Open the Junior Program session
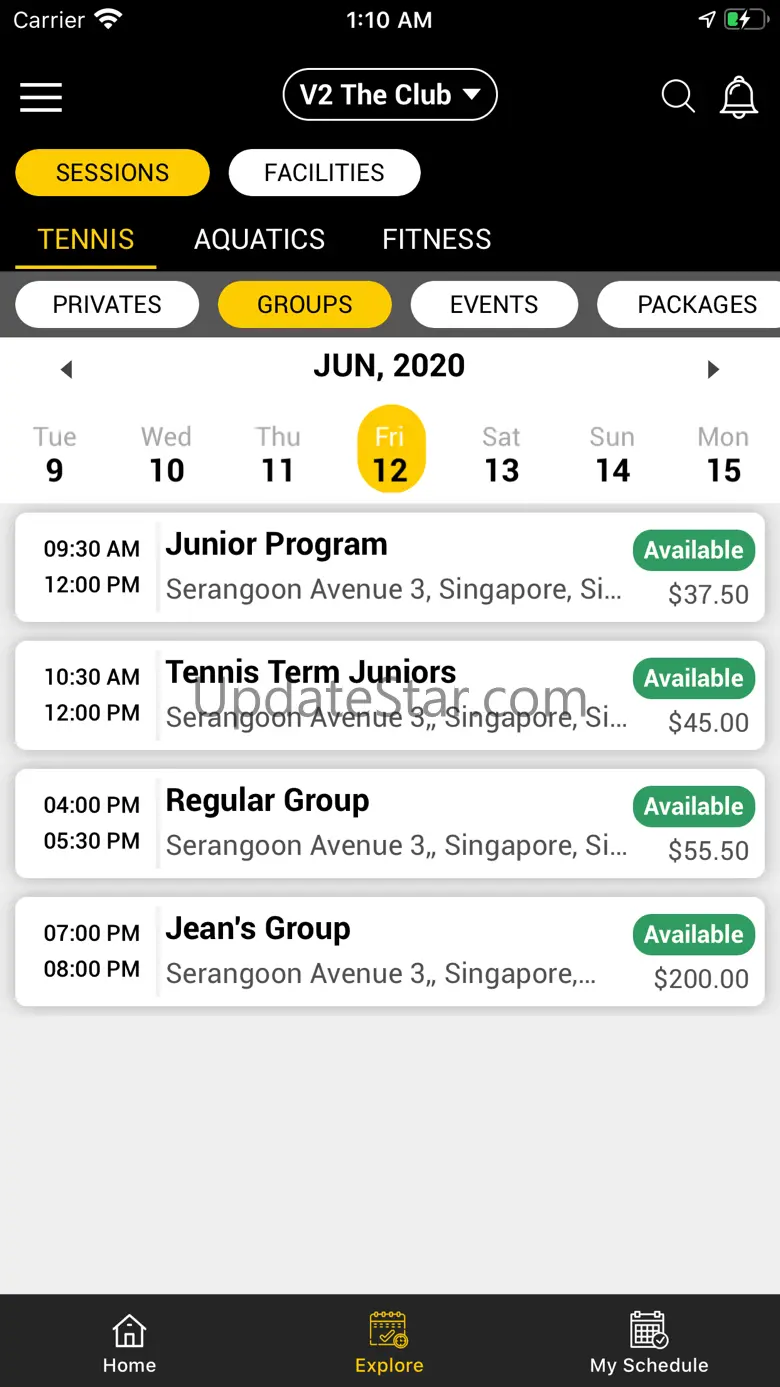Viewport: 780px width, 1387px height. [x=390, y=568]
